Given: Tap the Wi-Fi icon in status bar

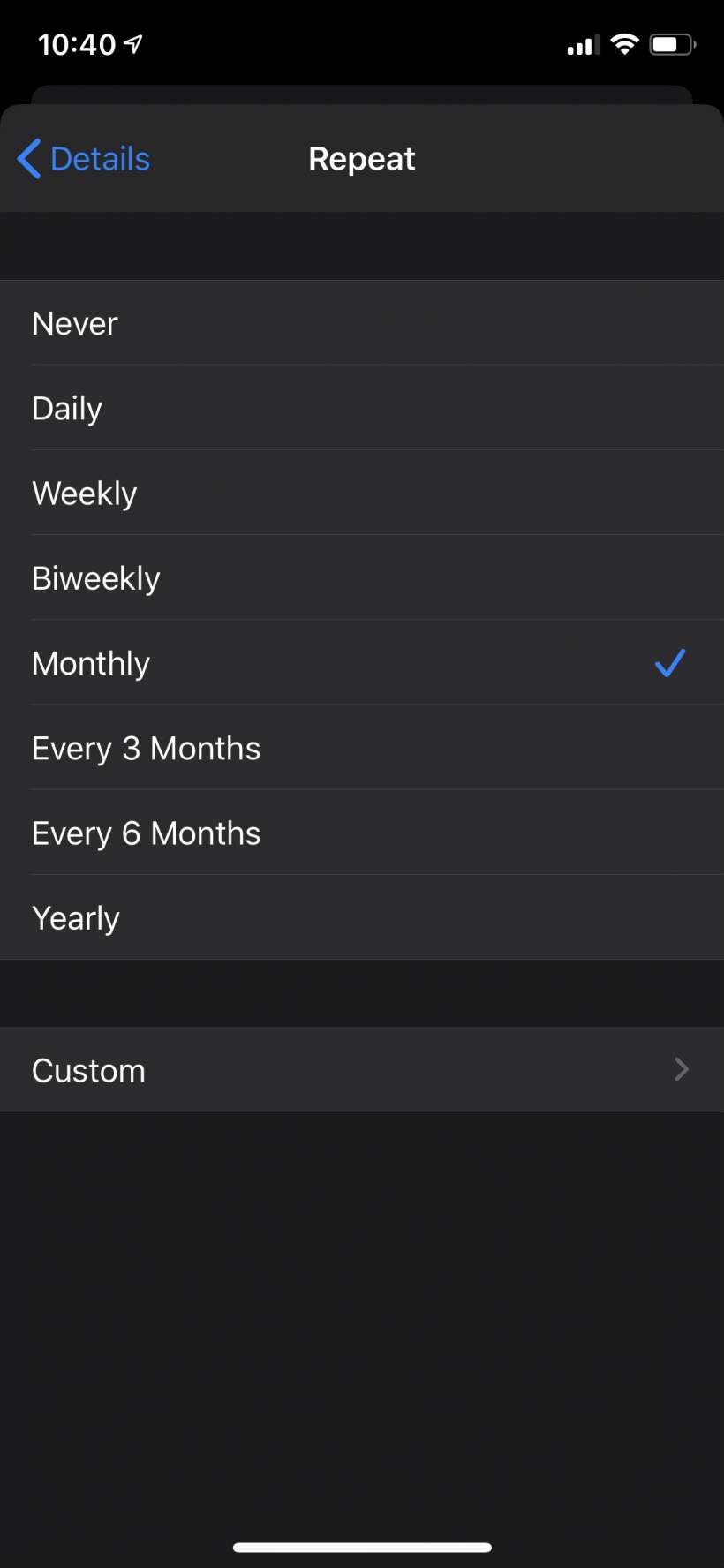Looking at the screenshot, I should tap(623, 42).
